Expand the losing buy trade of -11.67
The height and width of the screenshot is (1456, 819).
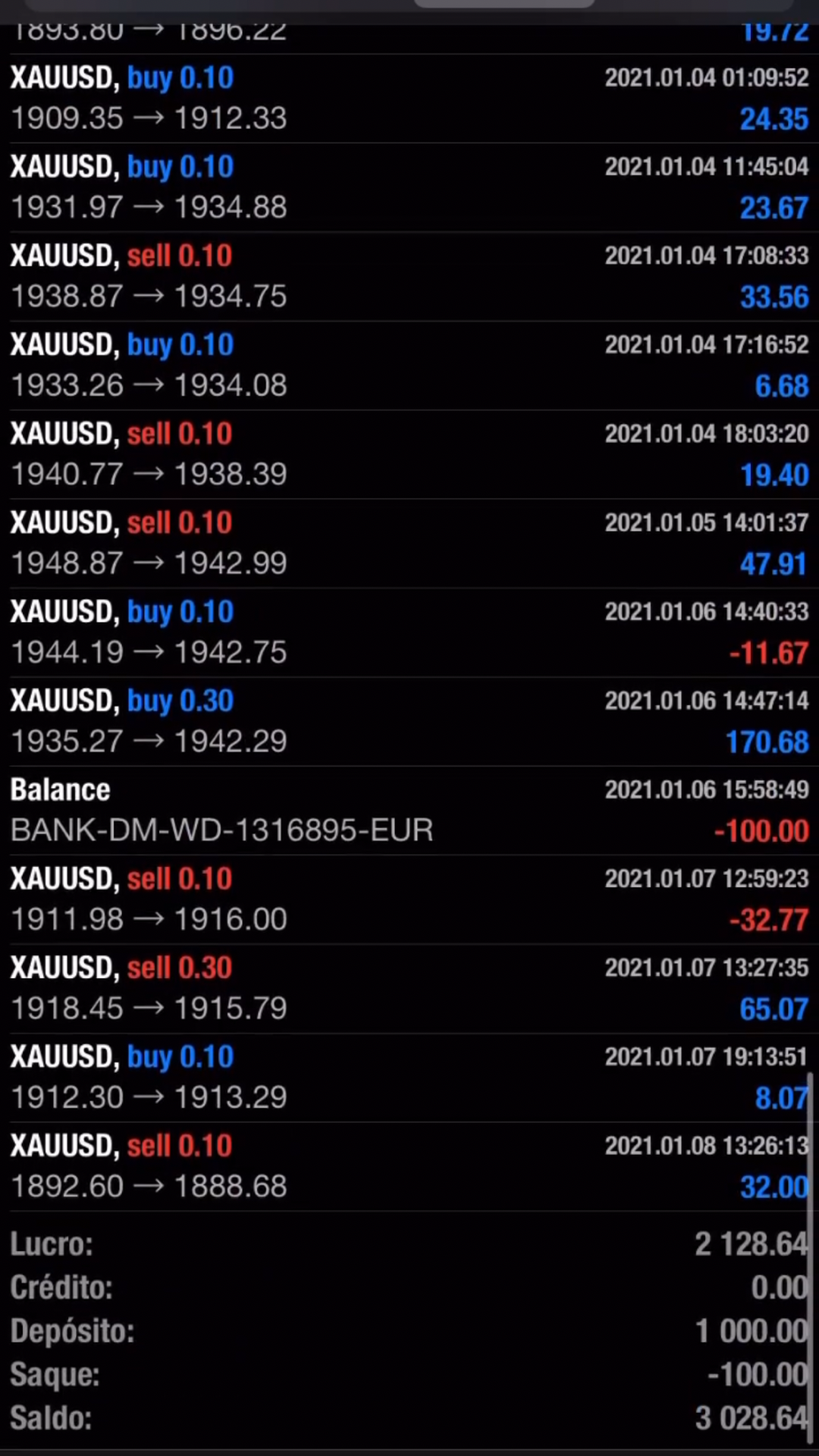coord(409,632)
